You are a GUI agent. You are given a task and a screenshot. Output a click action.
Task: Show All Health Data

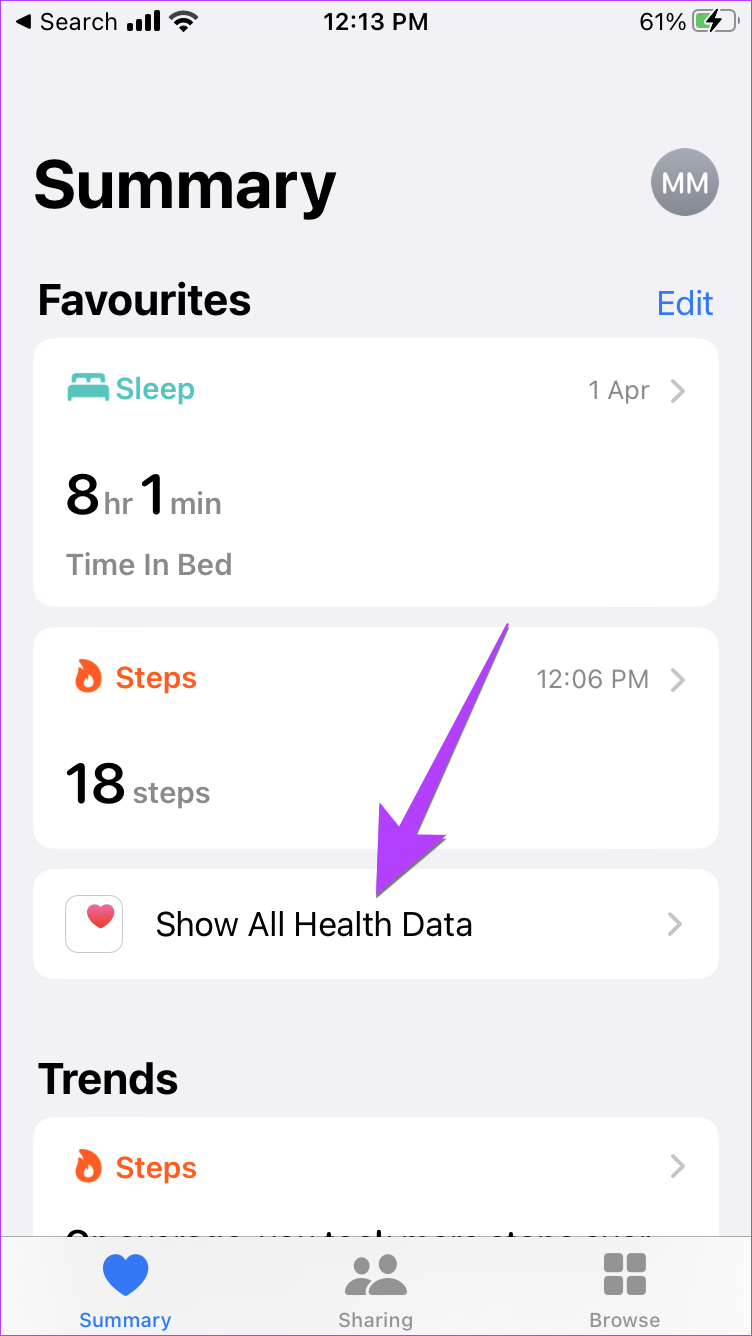click(x=376, y=924)
